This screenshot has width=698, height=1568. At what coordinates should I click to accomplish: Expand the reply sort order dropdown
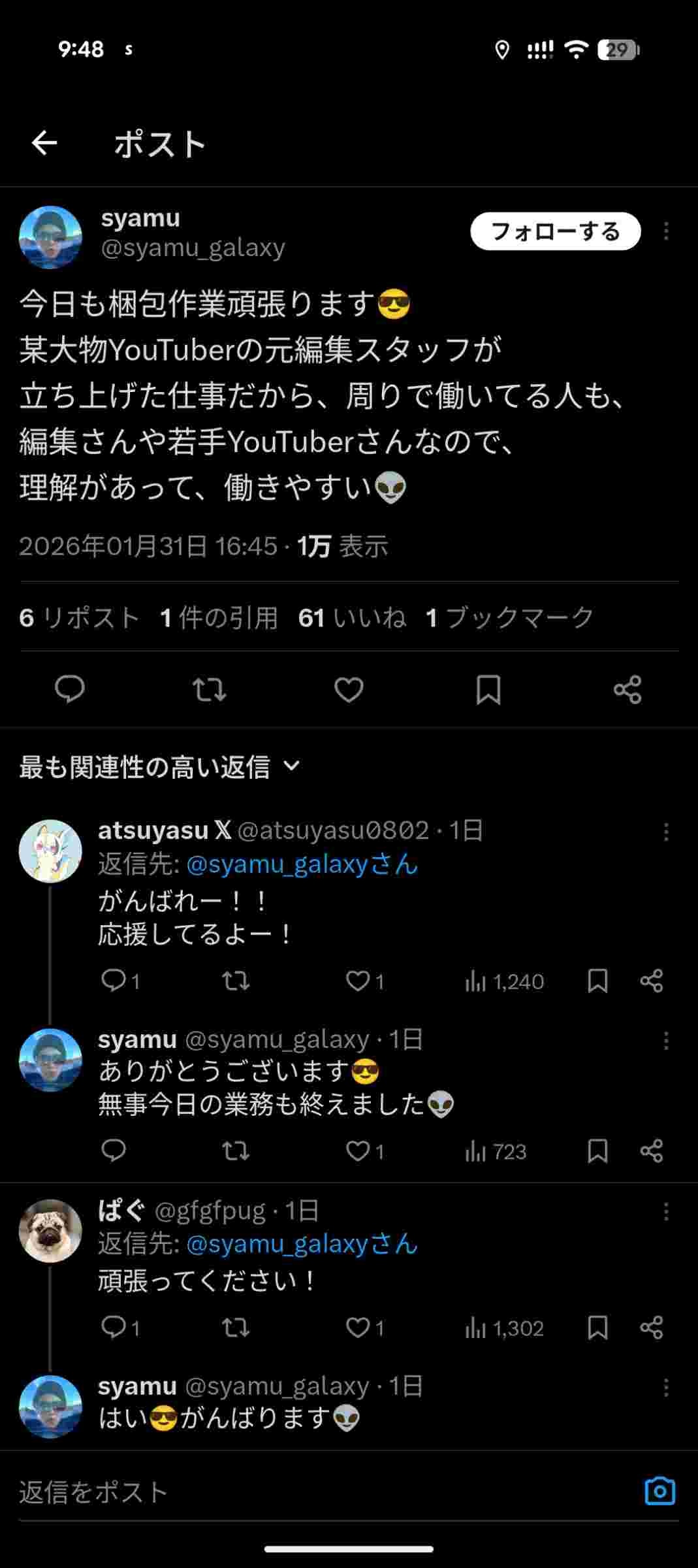pos(293,767)
